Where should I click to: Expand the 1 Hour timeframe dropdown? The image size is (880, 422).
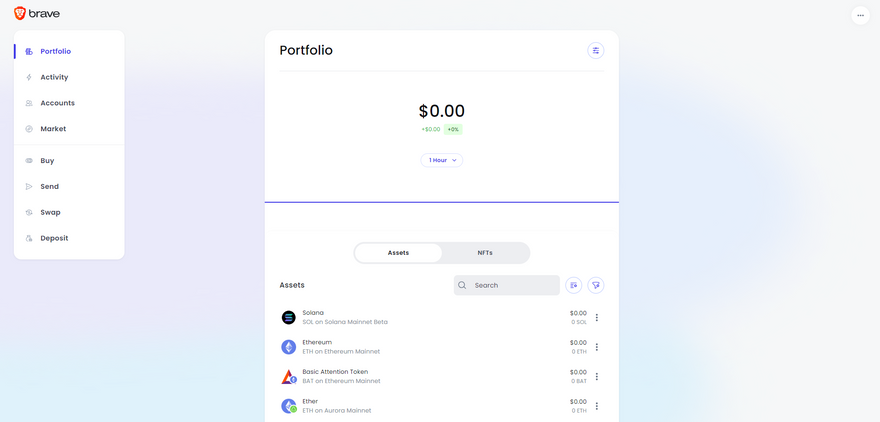442,160
